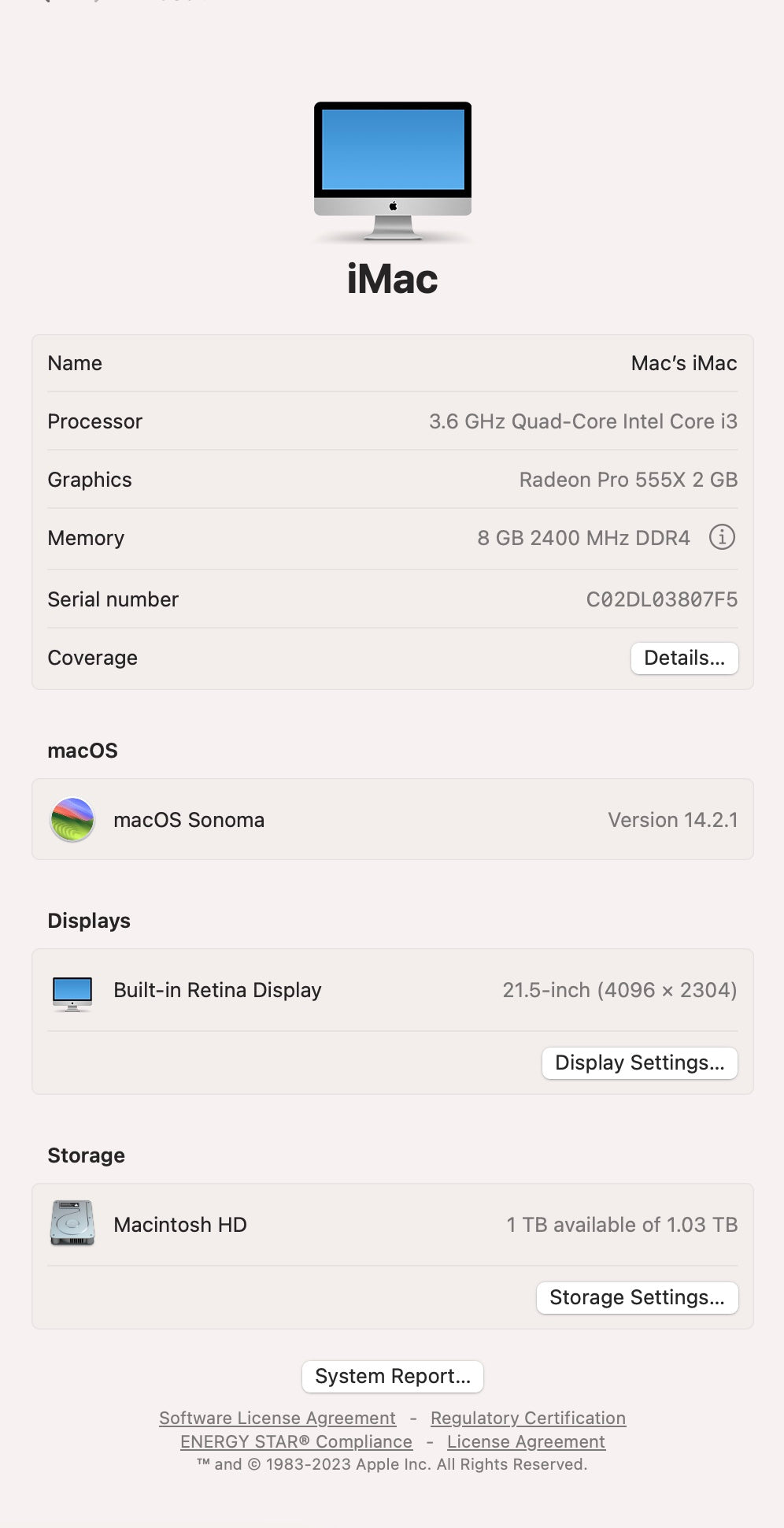The width and height of the screenshot is (784, 1528).
Task: Open Display Settings
Action: point(639,1063)
